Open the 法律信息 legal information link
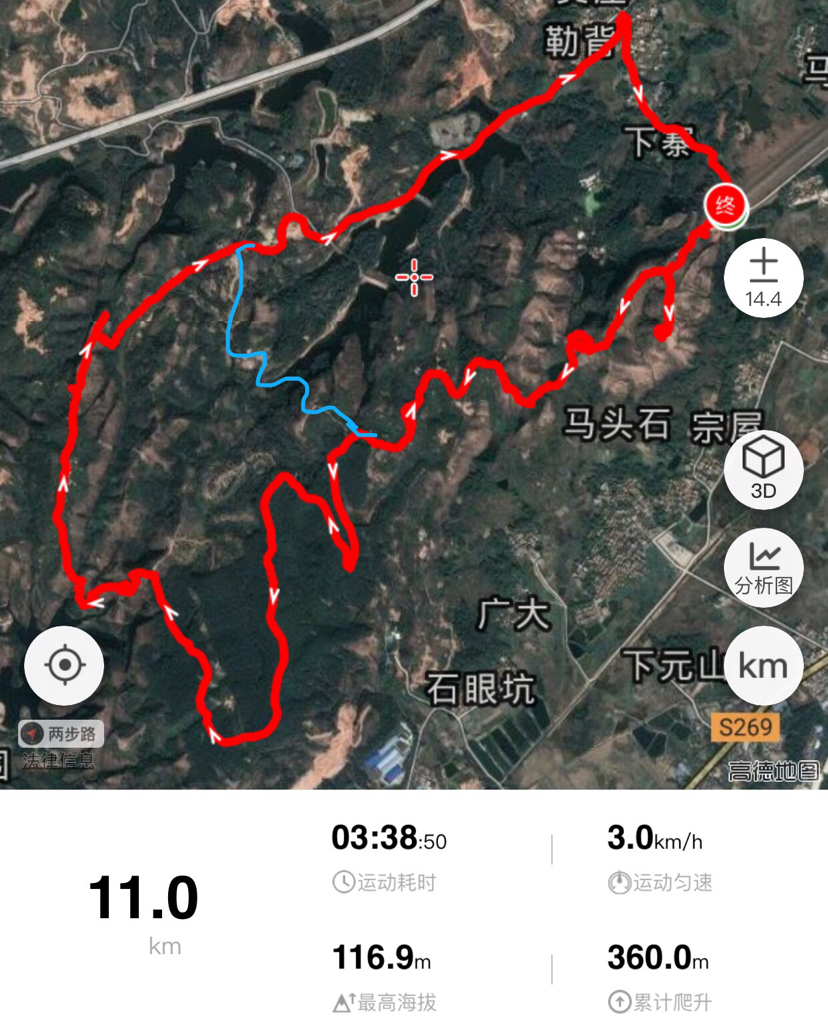This screenshot has width=828, height=1027. click(60, 759)
